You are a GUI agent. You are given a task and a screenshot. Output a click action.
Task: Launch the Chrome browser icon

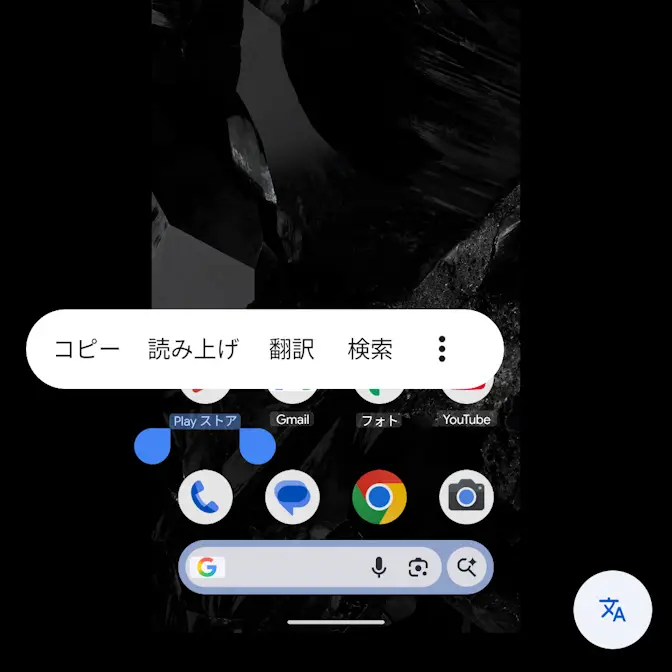379,497
